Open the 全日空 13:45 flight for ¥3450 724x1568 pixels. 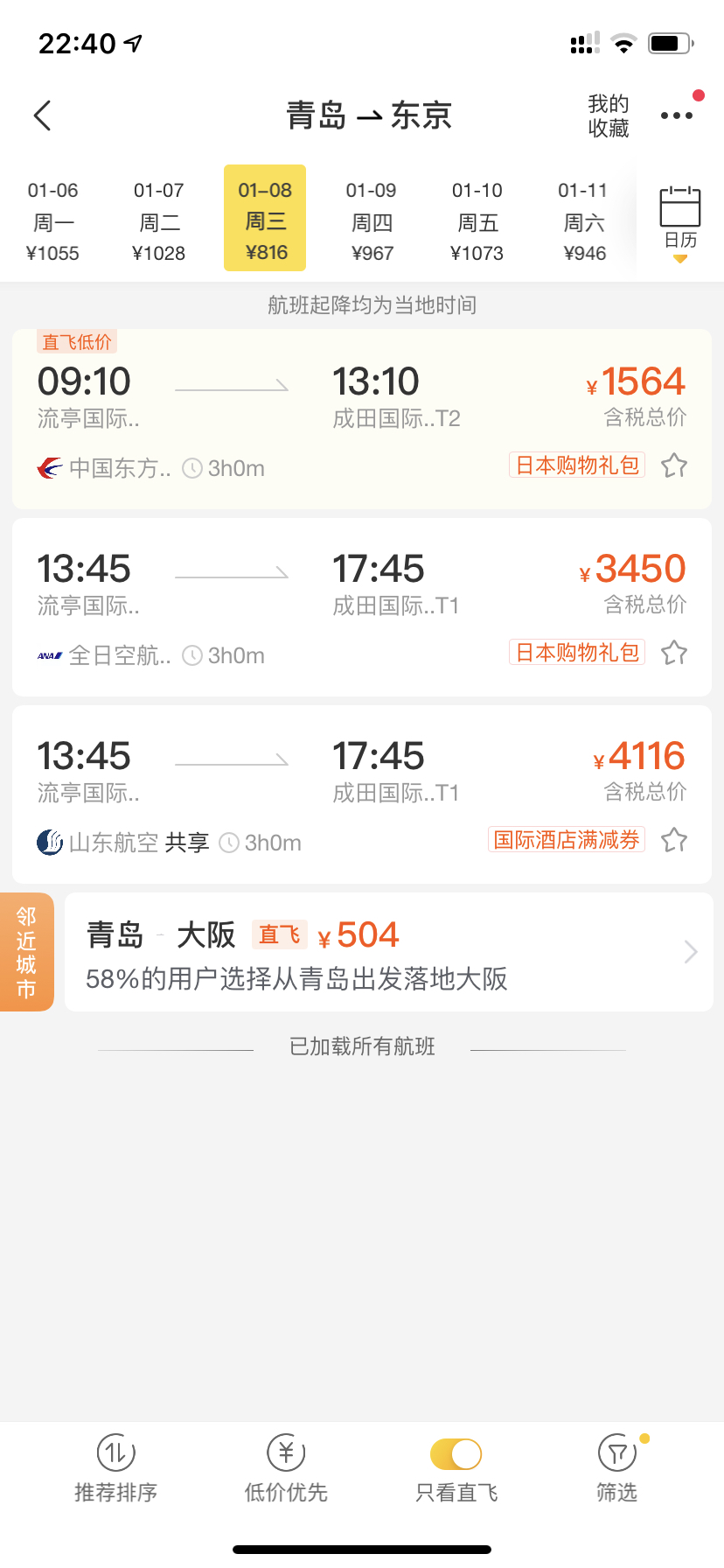coord(362,607)
